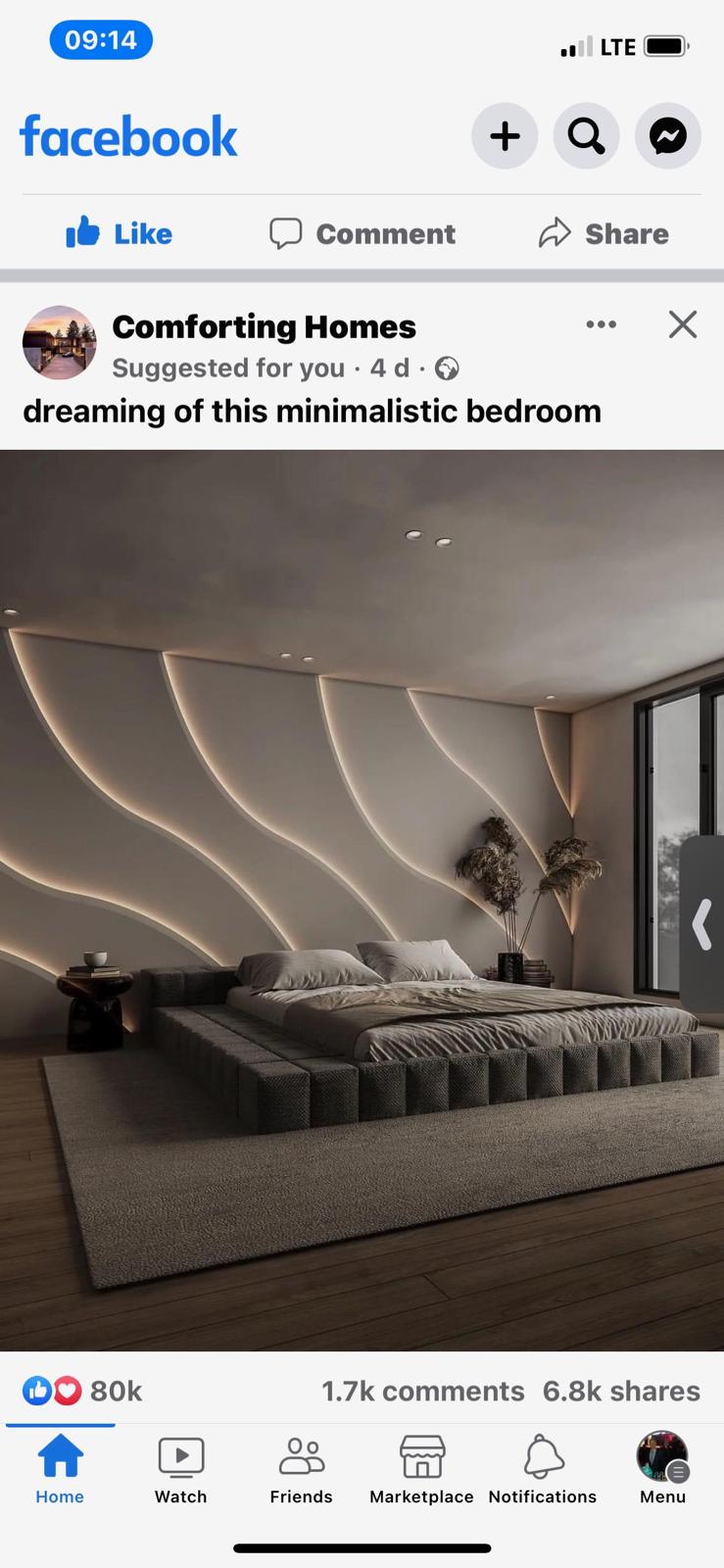This screenshot has height=1568, width=724.
Task: Like the previous post
Action: 120,233
